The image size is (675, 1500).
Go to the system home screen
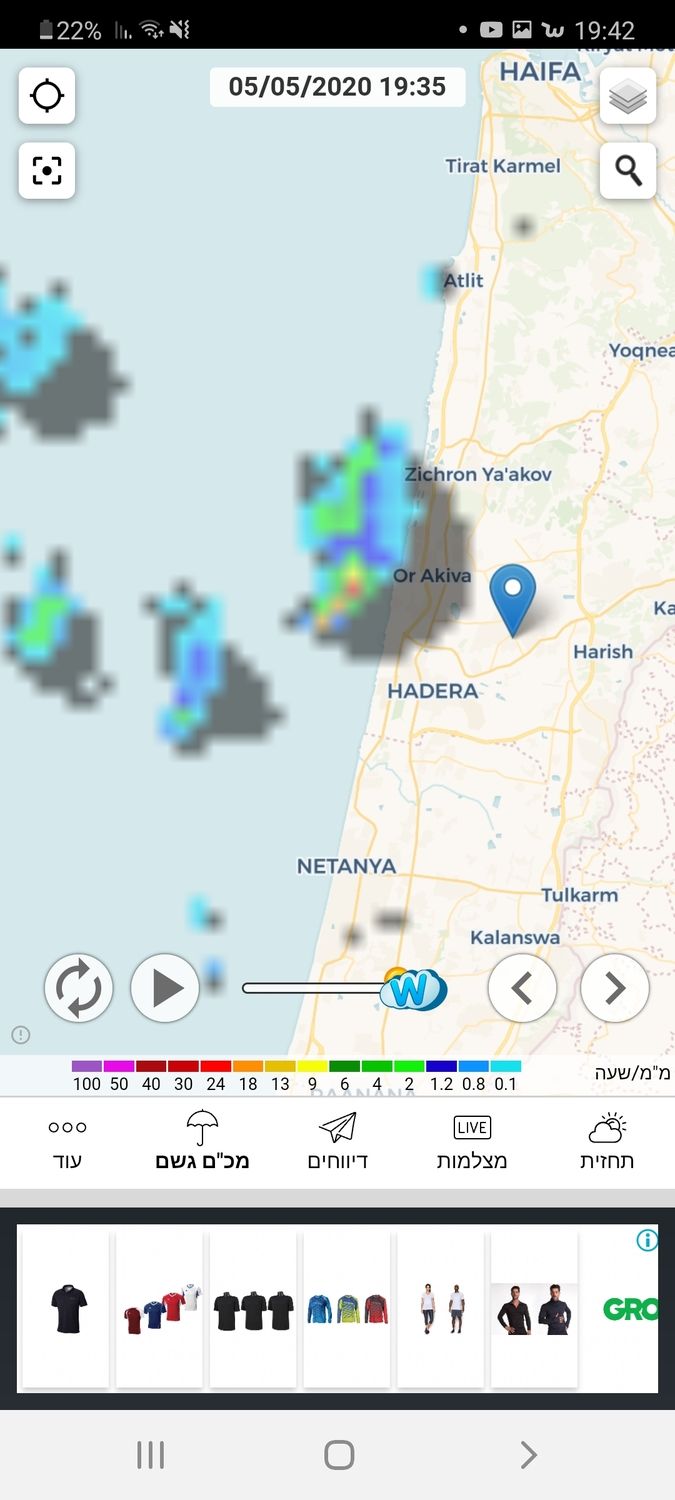pyautogui.click(x=339, y=1455)
